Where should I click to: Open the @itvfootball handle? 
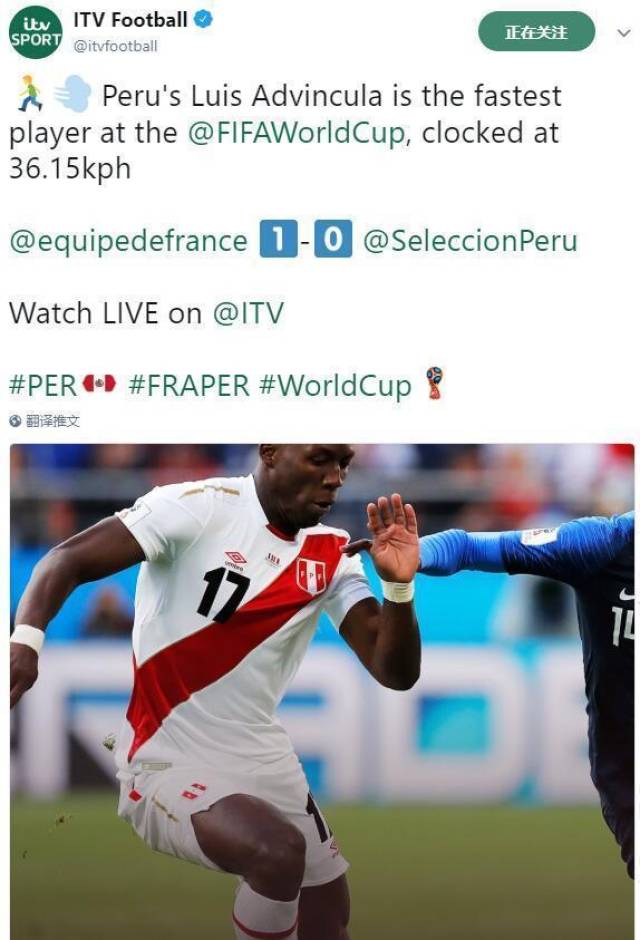coord(115,46)
